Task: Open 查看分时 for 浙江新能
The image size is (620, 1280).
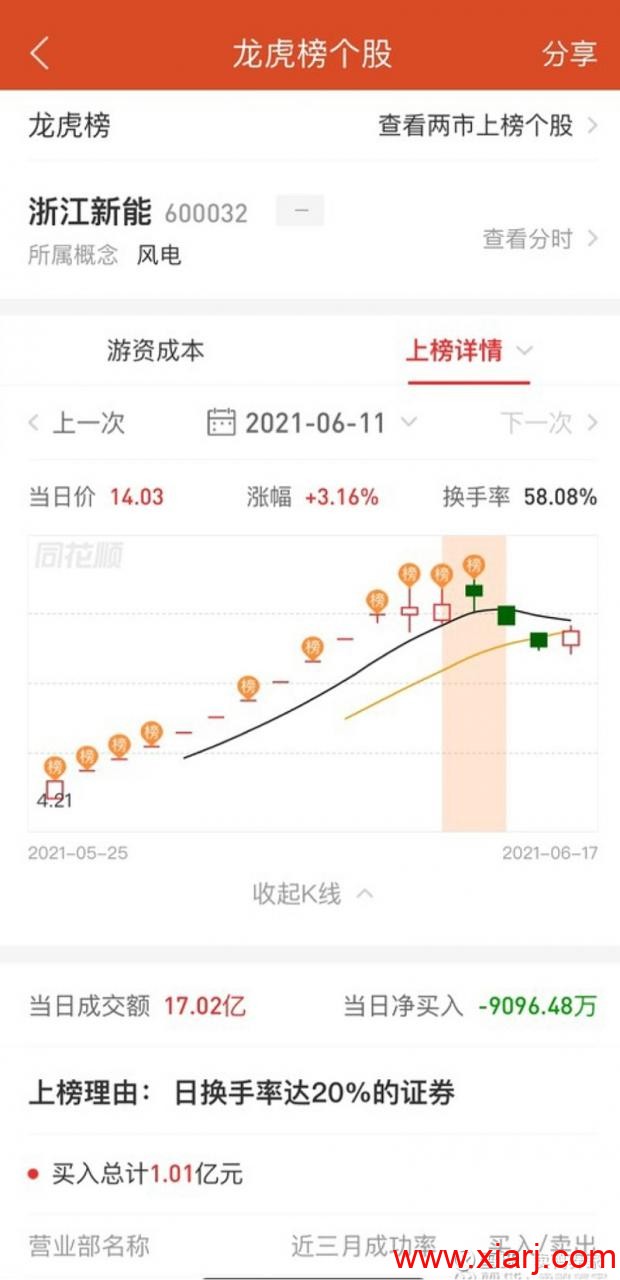Action: pyautogui.click(x=541, y=239)
